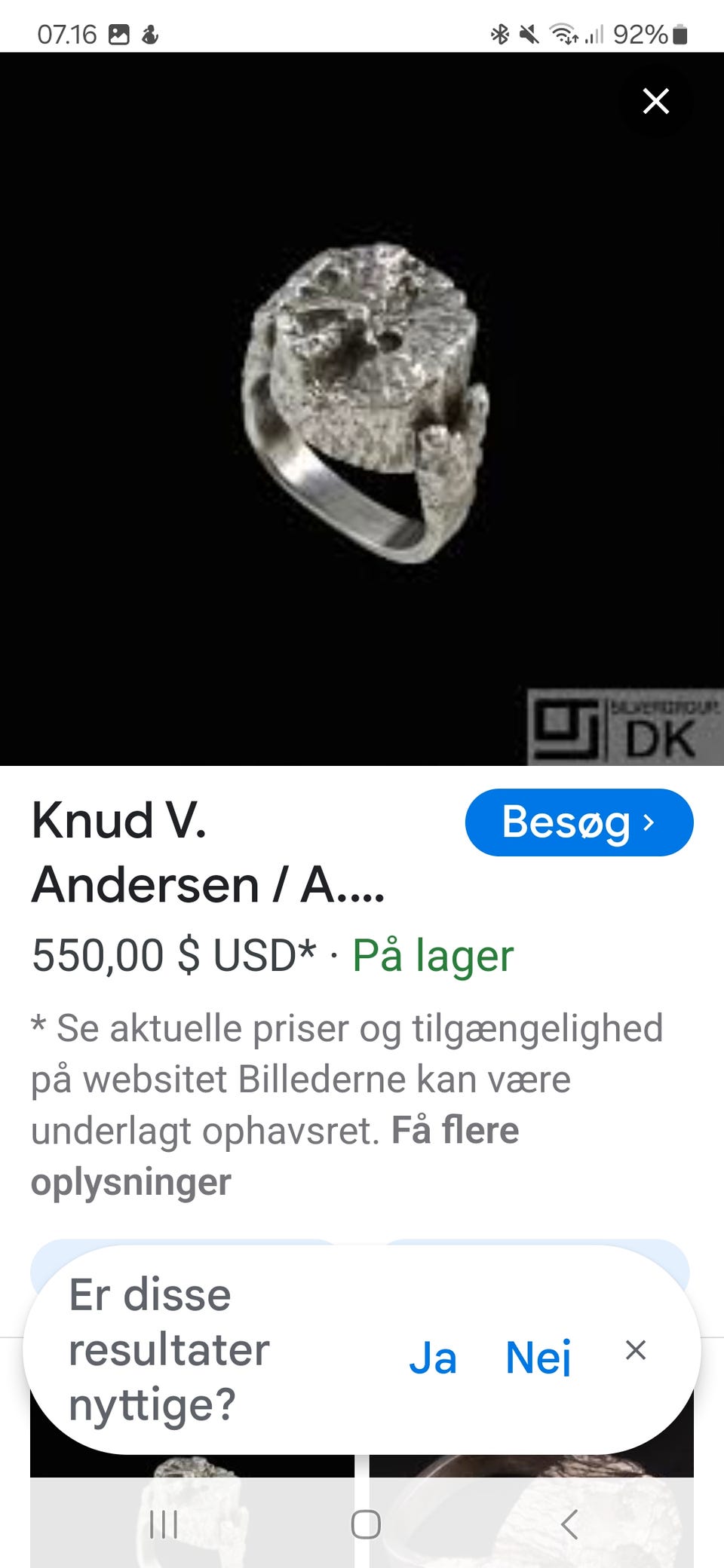
Task: Open the gallery notification icon in status bar
Action: point(121,32)
